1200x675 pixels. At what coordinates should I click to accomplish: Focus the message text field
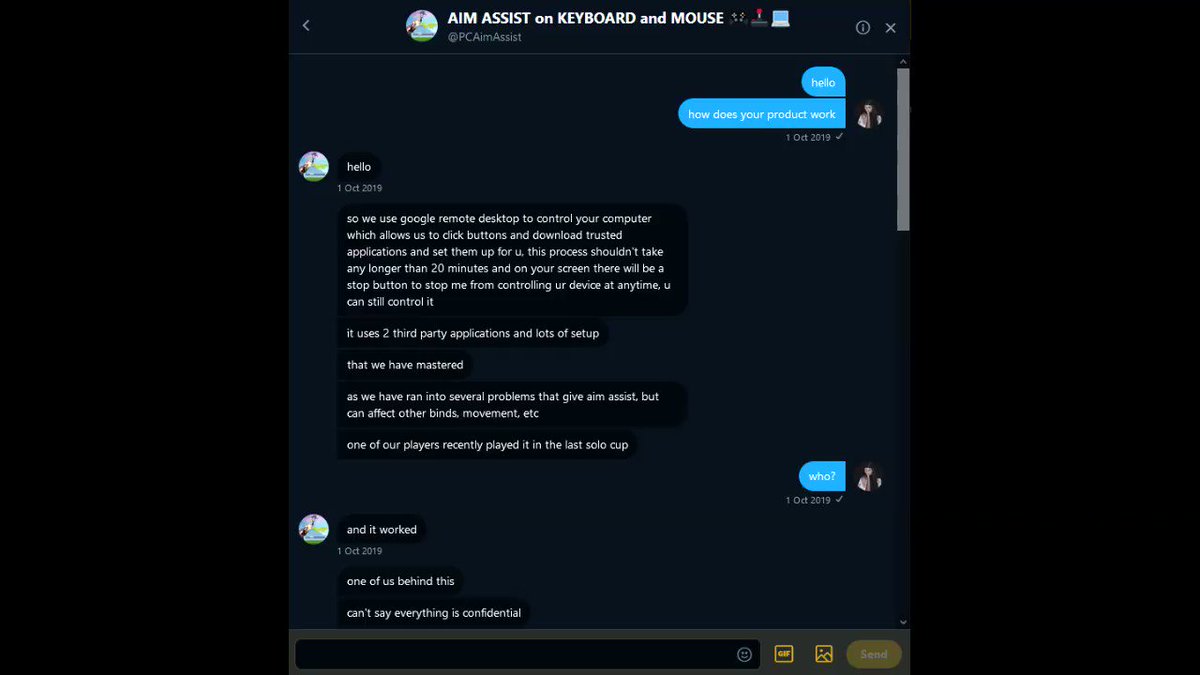(515, 654)
